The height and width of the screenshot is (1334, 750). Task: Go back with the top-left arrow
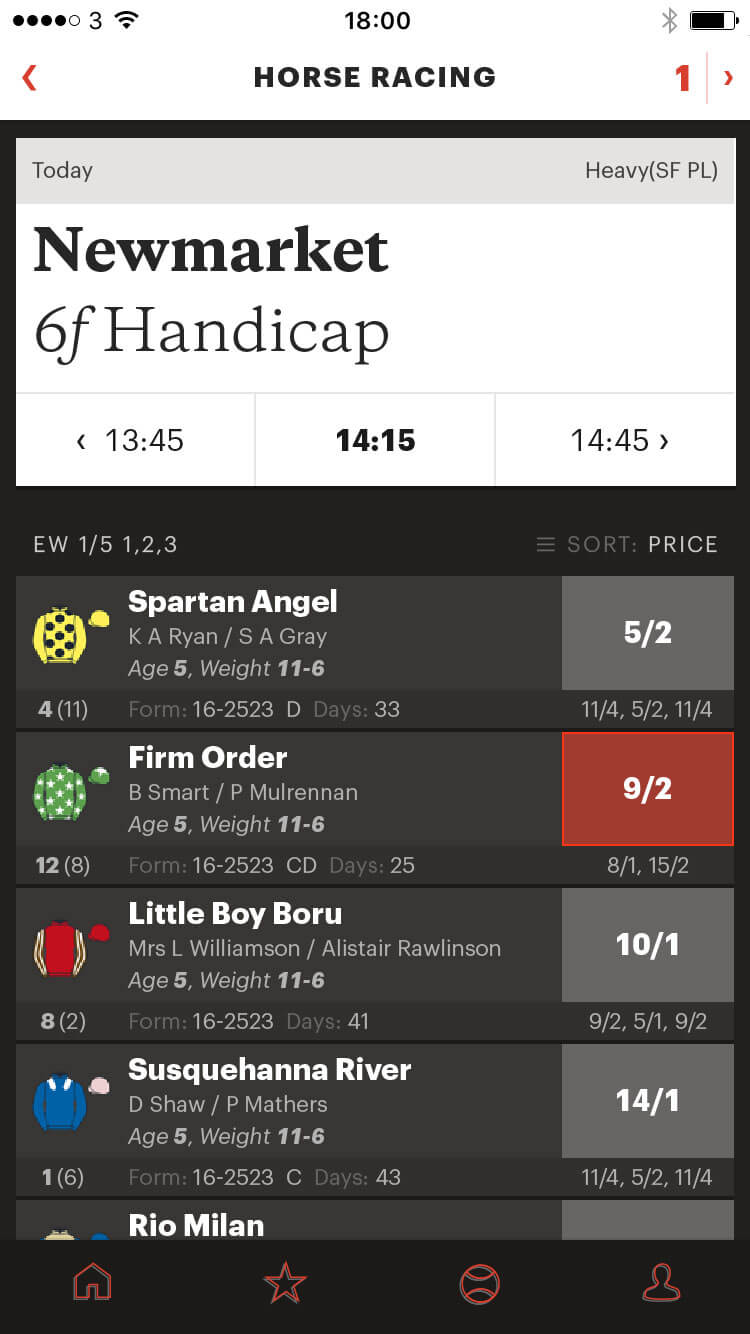click(29, 78)
